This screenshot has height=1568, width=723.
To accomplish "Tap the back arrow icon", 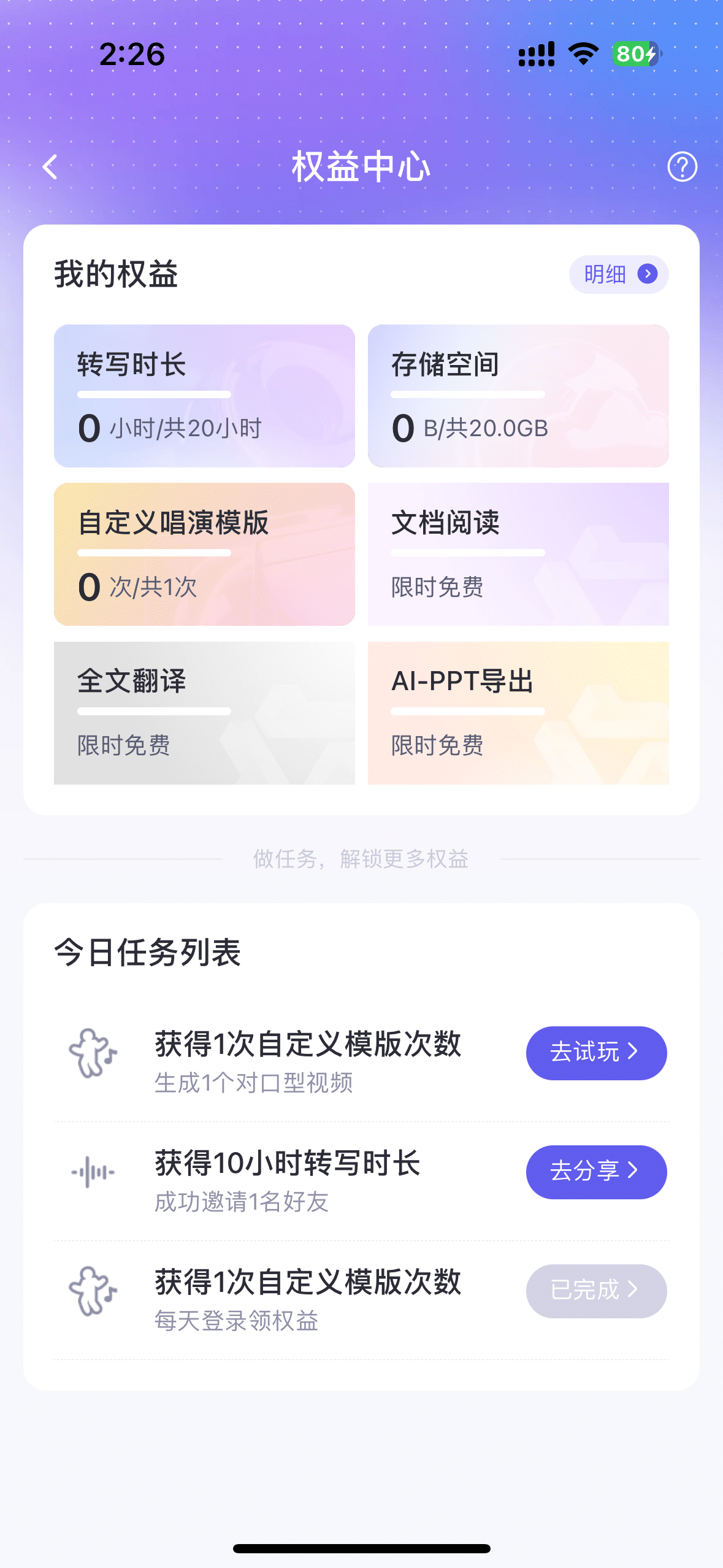I will (x=49, y=167).
